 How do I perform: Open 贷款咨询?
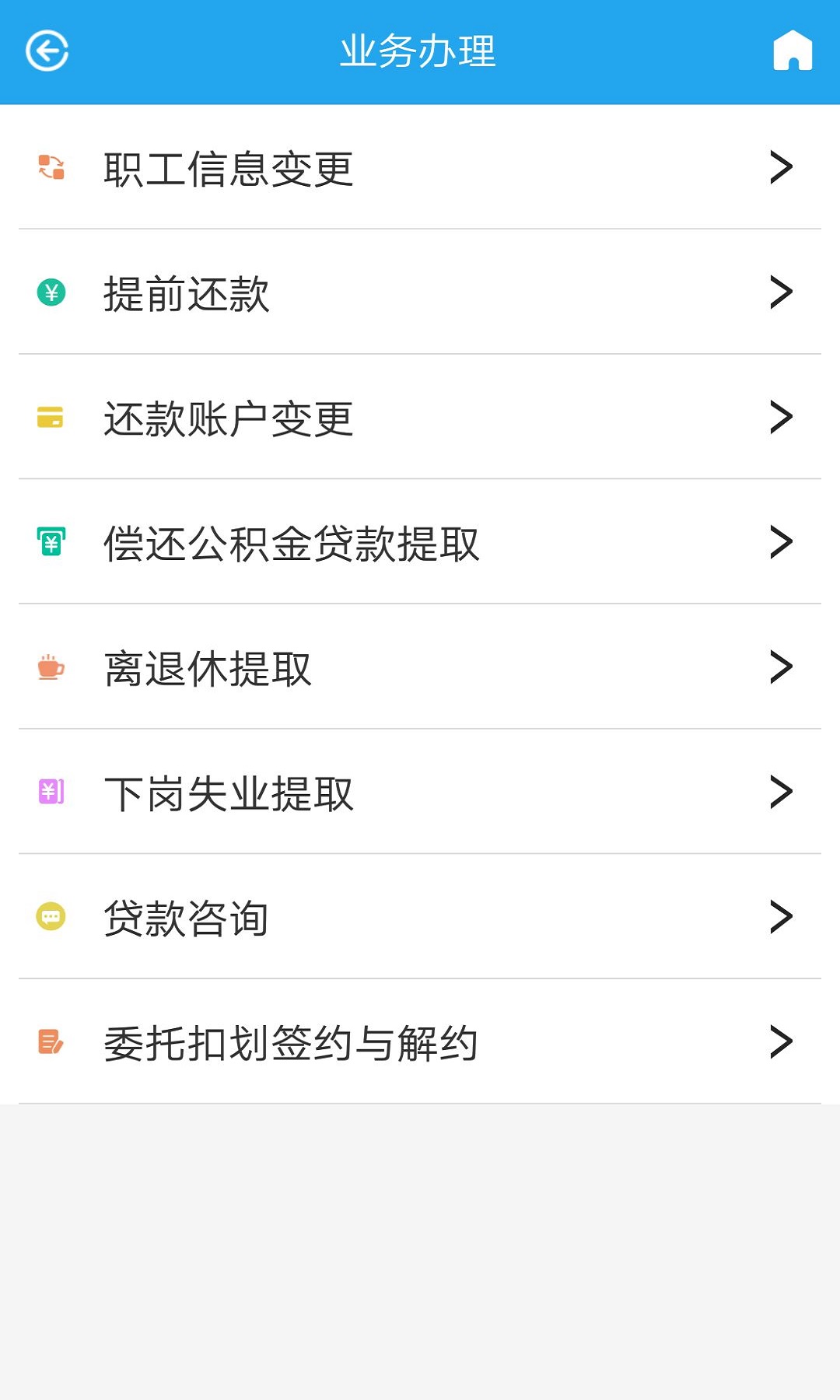(420, 917)
